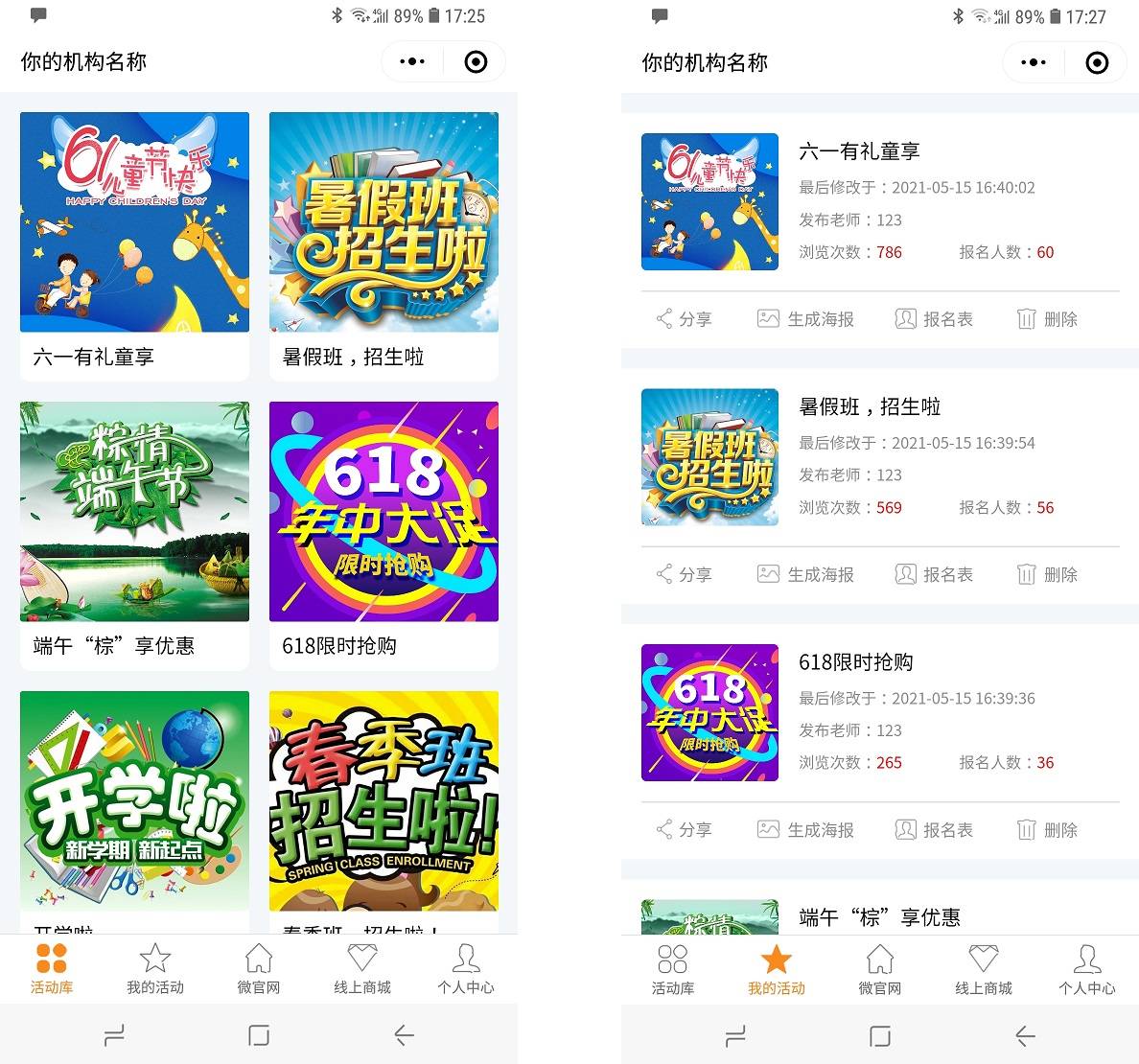1139x1064 pixels.
Task: Delete the 618限时抢购 activity
Action: [1047, 829]
